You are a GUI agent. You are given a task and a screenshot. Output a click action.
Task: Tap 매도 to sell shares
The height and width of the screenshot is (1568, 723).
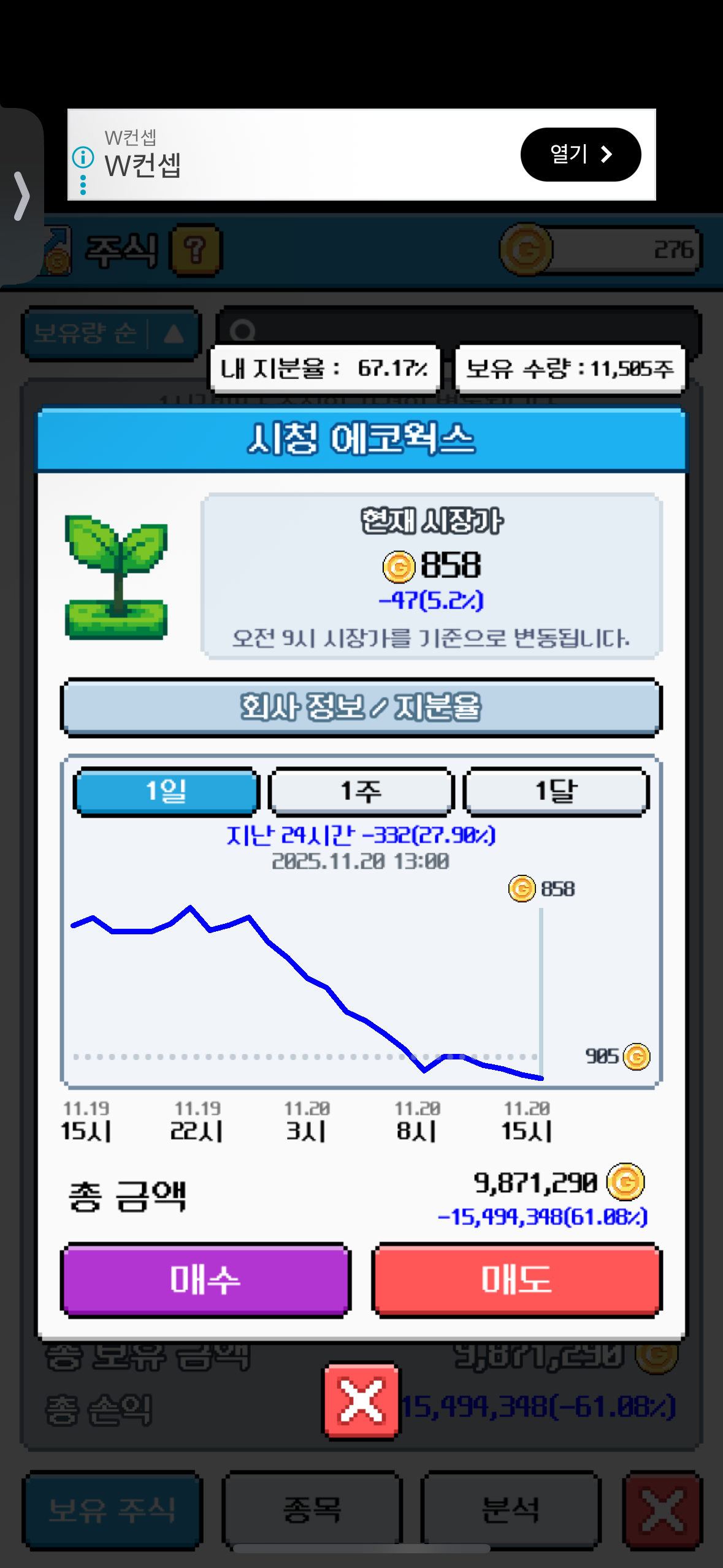click(x=516, y=1280)
